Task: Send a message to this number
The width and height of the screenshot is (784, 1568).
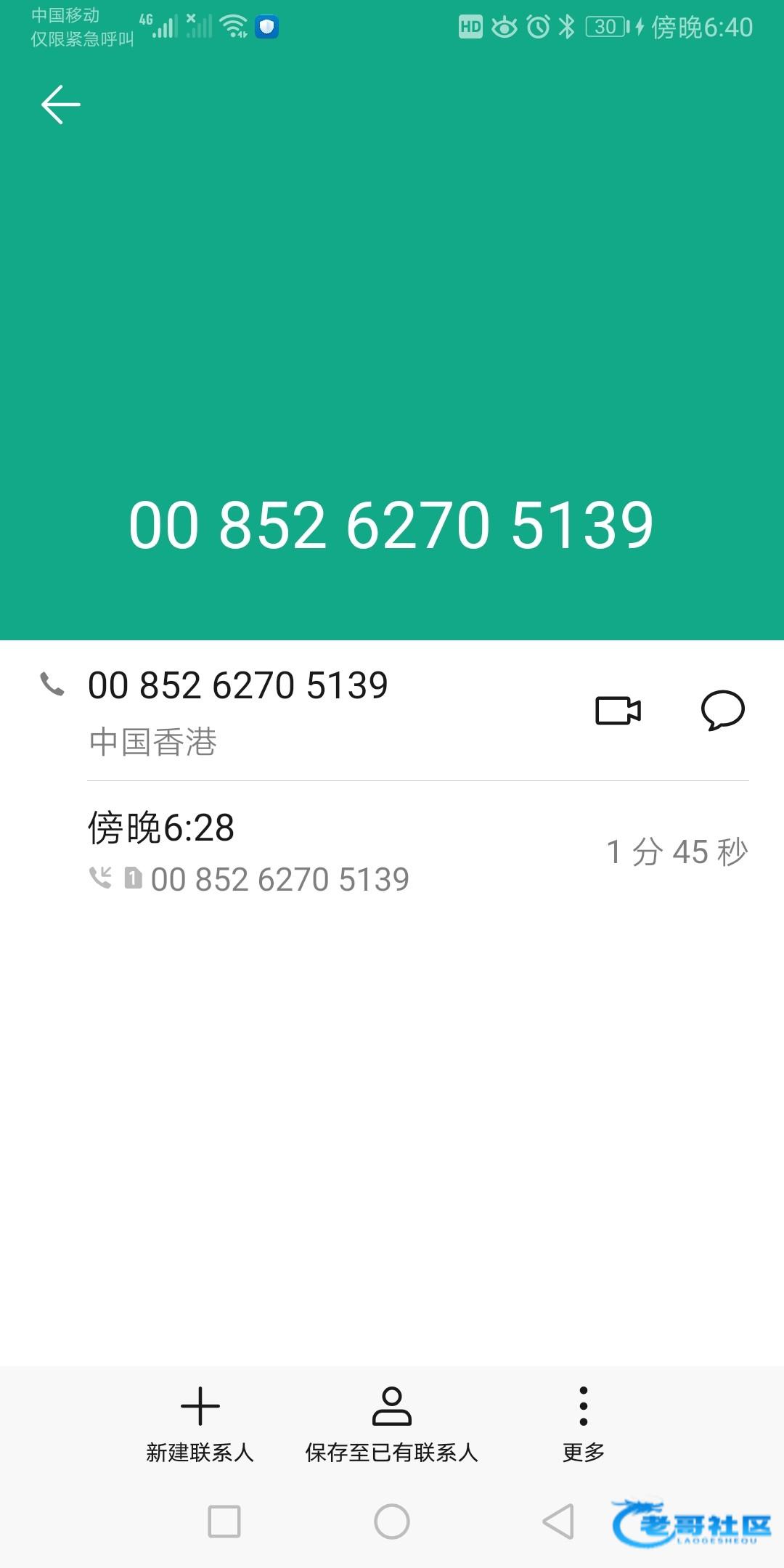Action: tap(722, 711)
